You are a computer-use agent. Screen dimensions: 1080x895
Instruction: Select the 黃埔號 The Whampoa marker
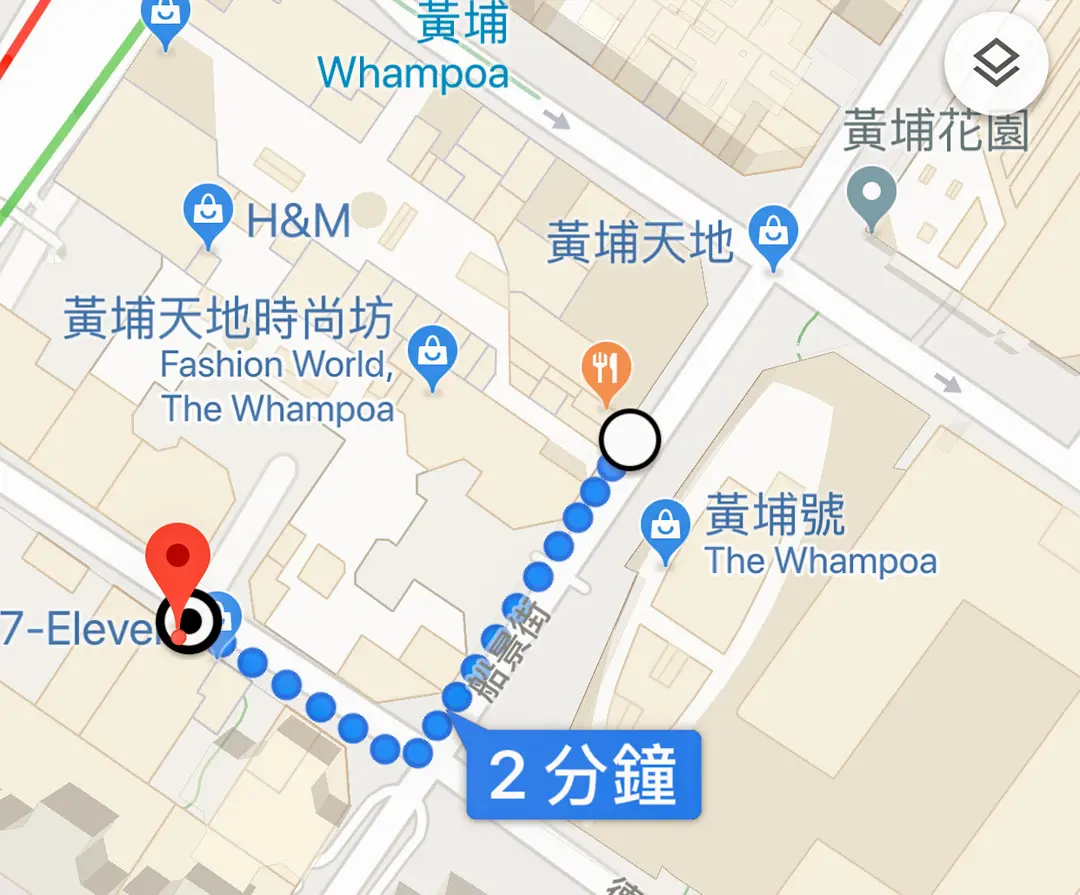point(665,527)
